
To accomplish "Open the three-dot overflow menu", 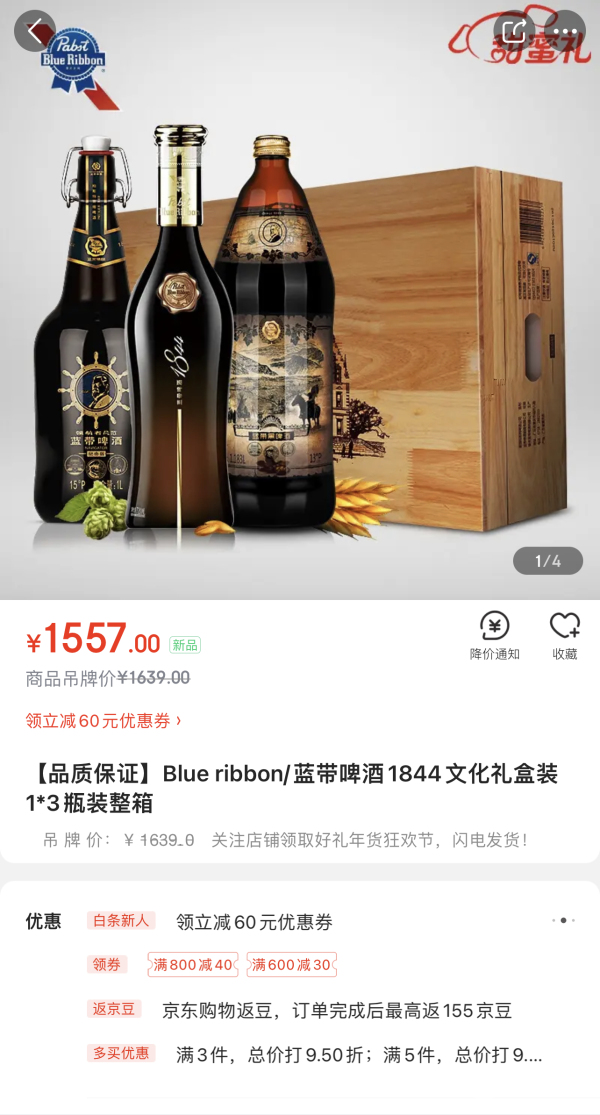I will click(x=565, y=30).
